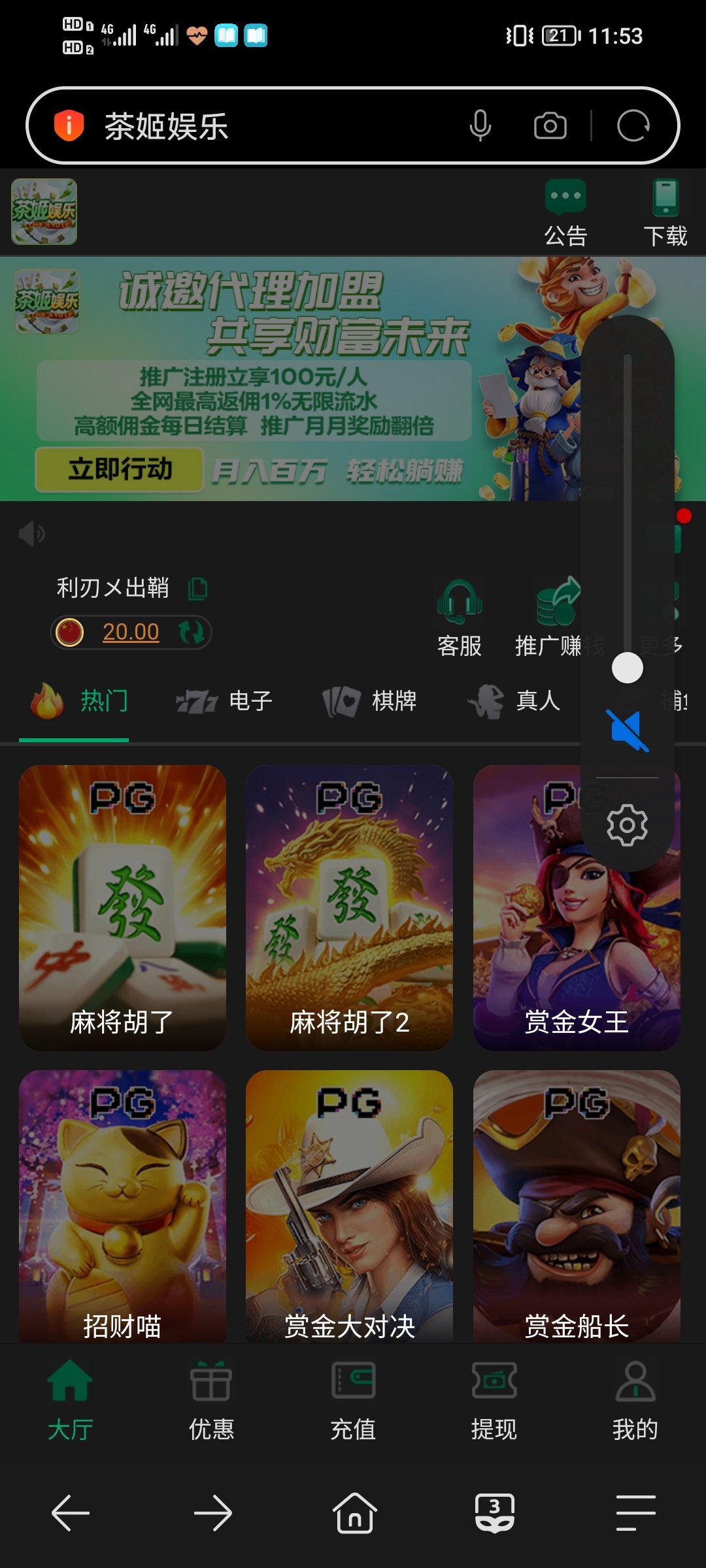Open volume settings gear icon
This screenshot has height=1568, width=706.
(627, 825)
